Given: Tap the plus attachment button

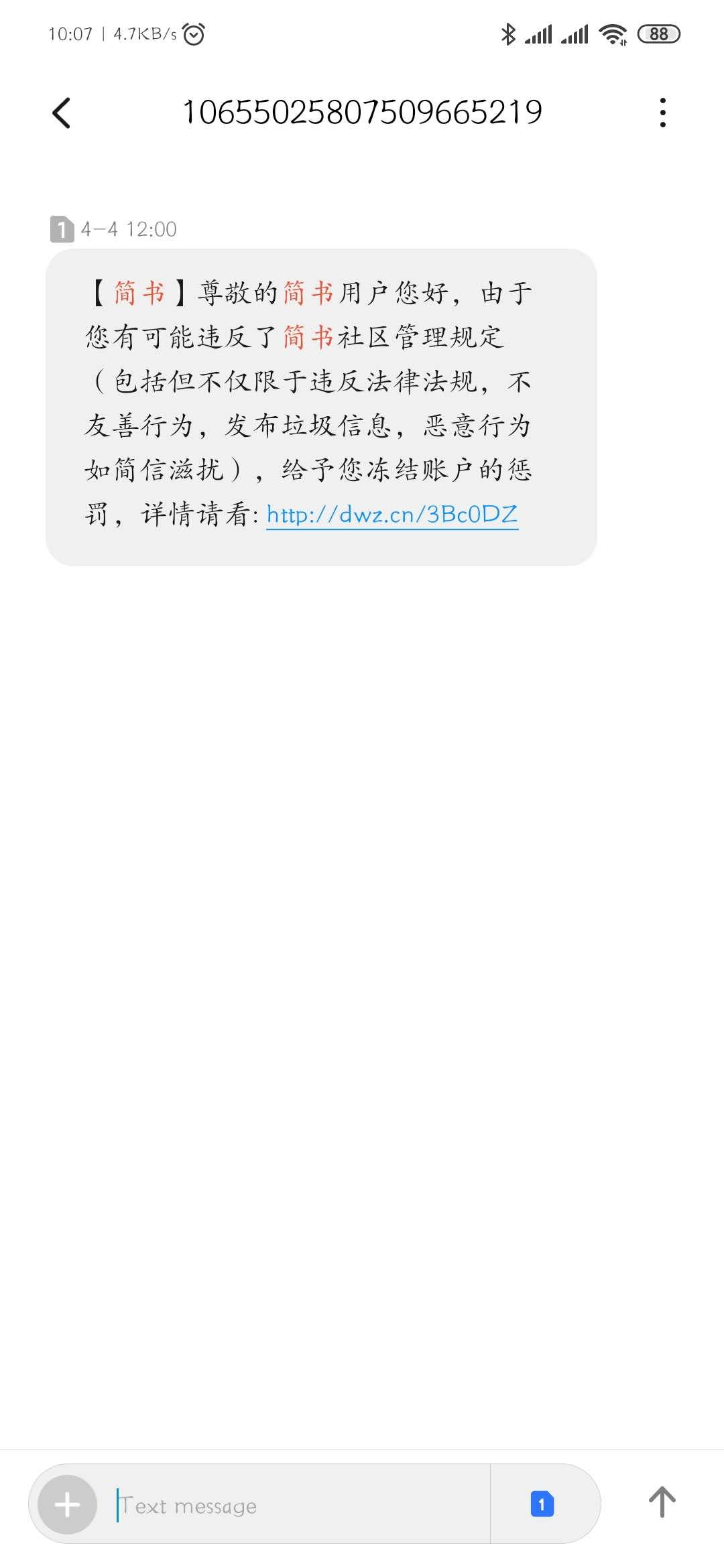Looking at the screenshot, I should pos(67,1504).
